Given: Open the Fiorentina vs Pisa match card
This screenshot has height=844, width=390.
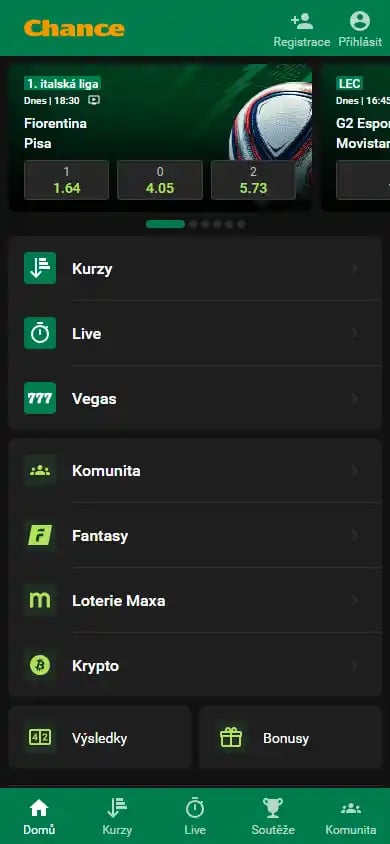Looking at the screenshot, I should 160,137.
